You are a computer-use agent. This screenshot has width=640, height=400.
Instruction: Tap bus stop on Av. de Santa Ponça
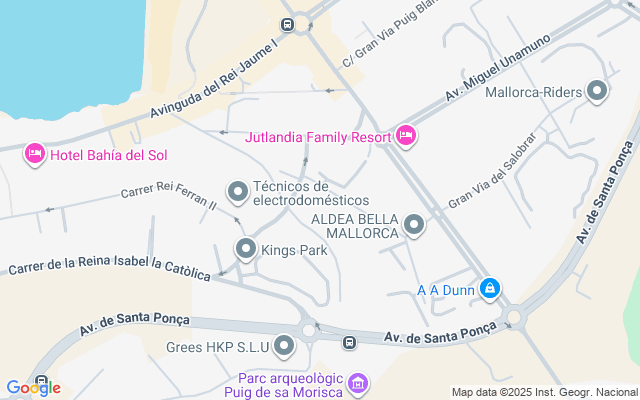[349, 343]
